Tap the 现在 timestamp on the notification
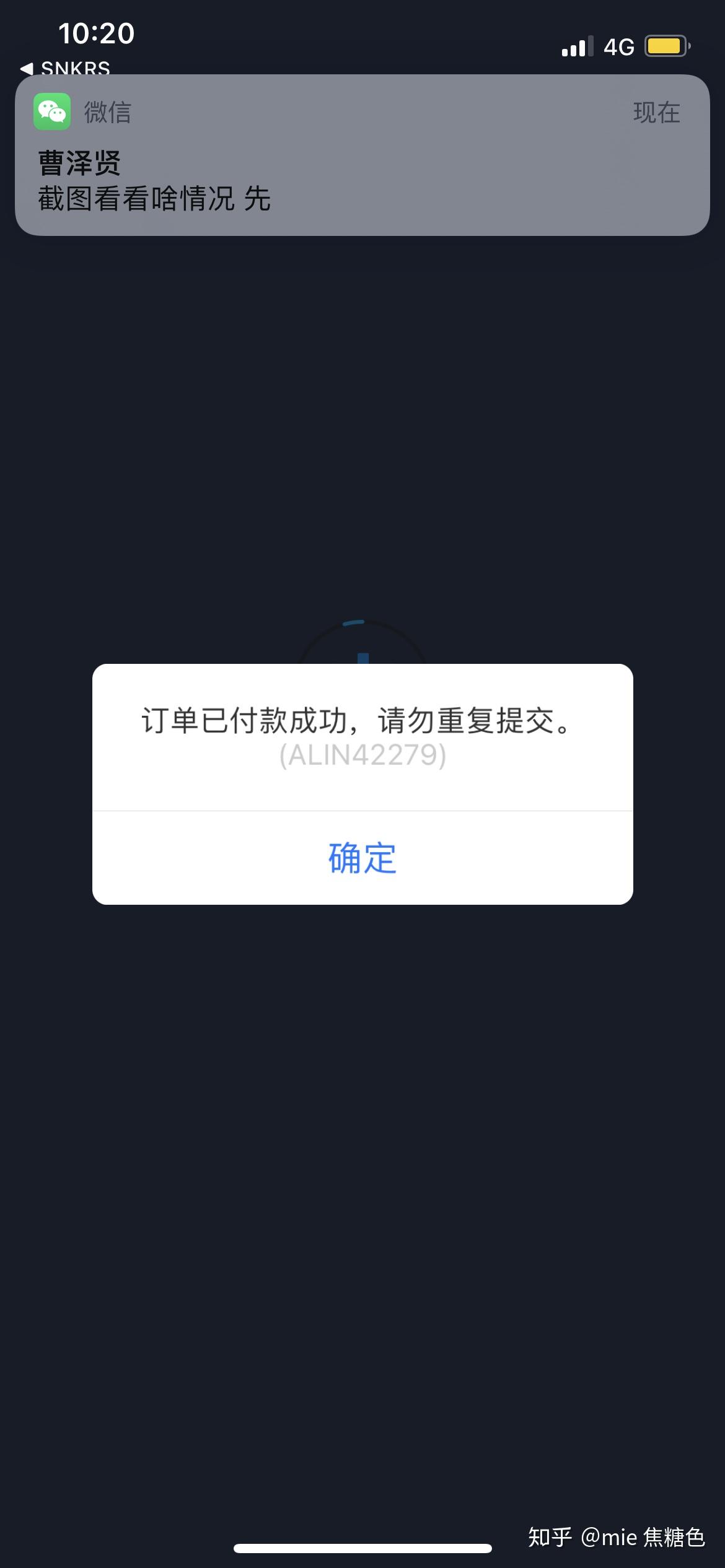The height and width of the screenshot is (1568, 725). coord(656,112)
